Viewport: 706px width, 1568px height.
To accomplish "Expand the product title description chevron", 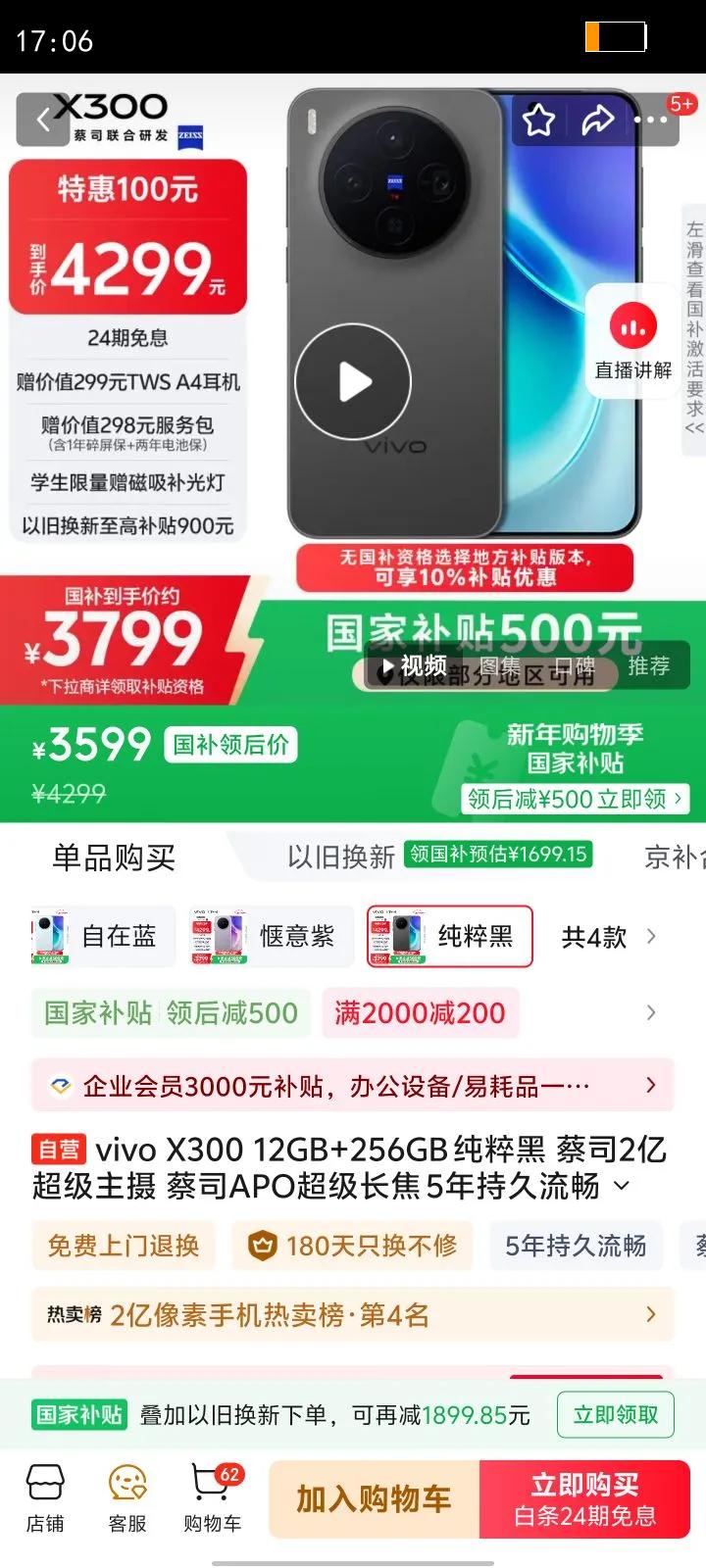I will pos(619,1187).
